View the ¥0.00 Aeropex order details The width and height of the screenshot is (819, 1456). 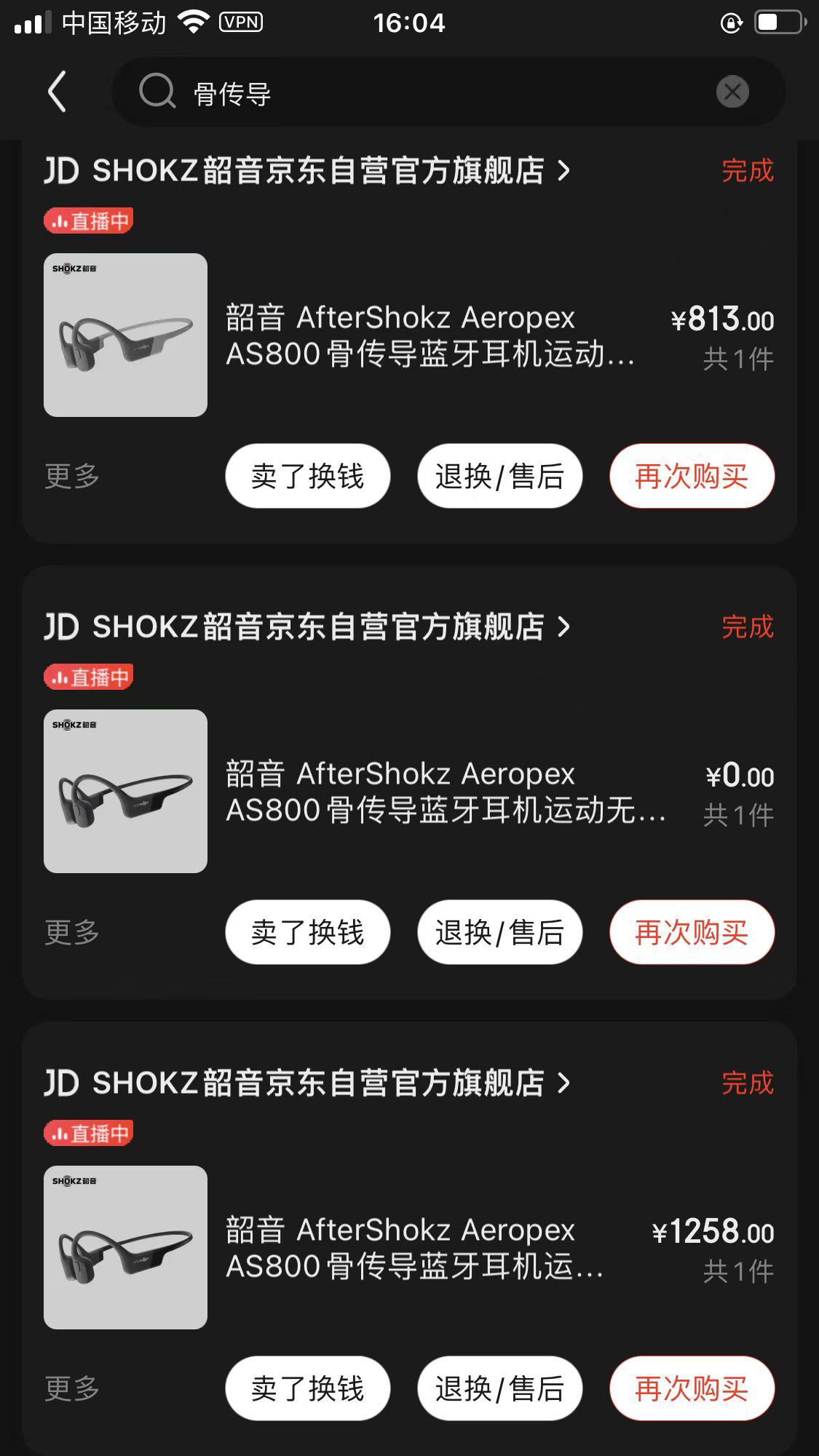click(444, 792)
